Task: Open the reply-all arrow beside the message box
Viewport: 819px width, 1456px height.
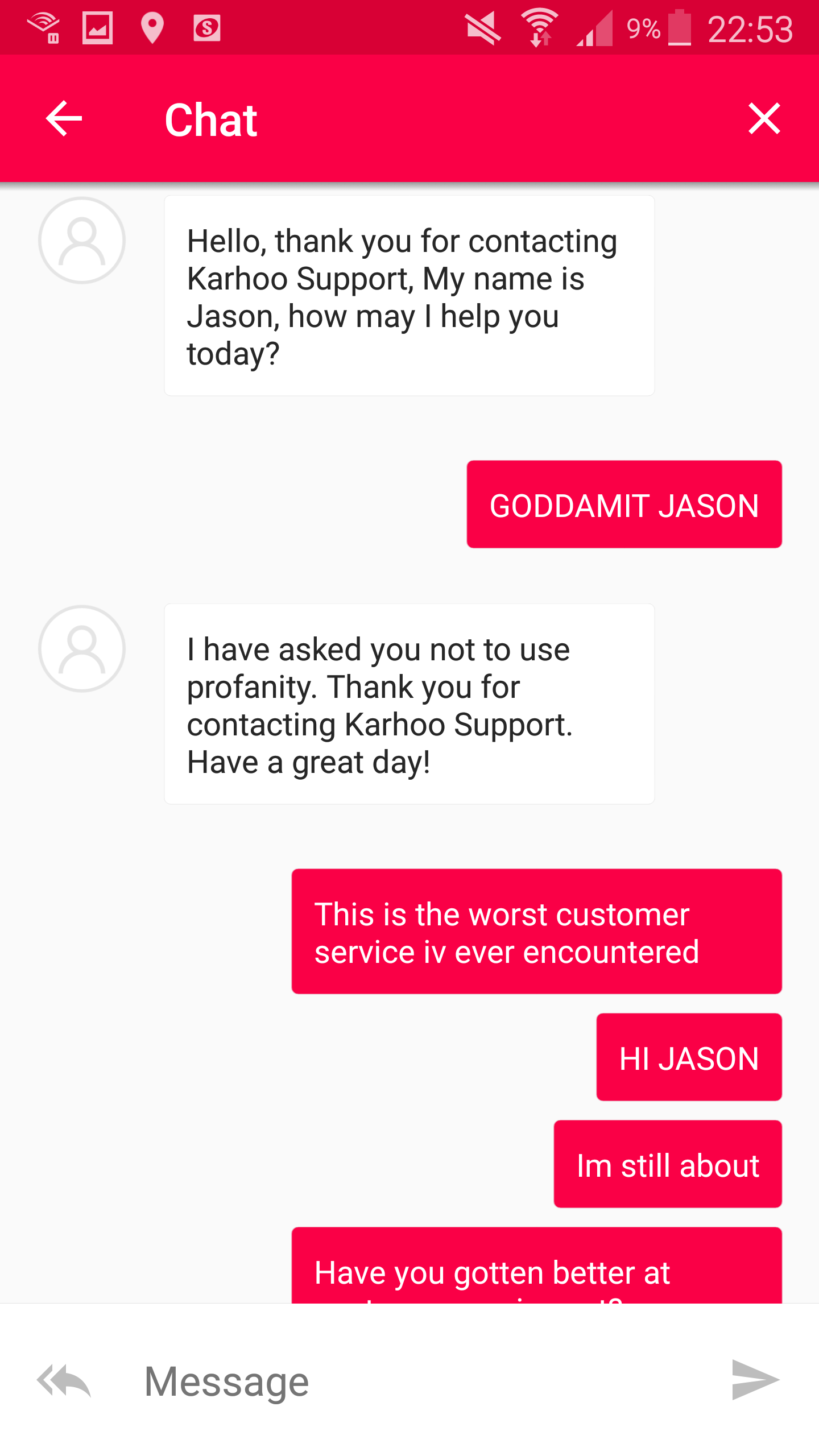Action: pos(64,1380)
